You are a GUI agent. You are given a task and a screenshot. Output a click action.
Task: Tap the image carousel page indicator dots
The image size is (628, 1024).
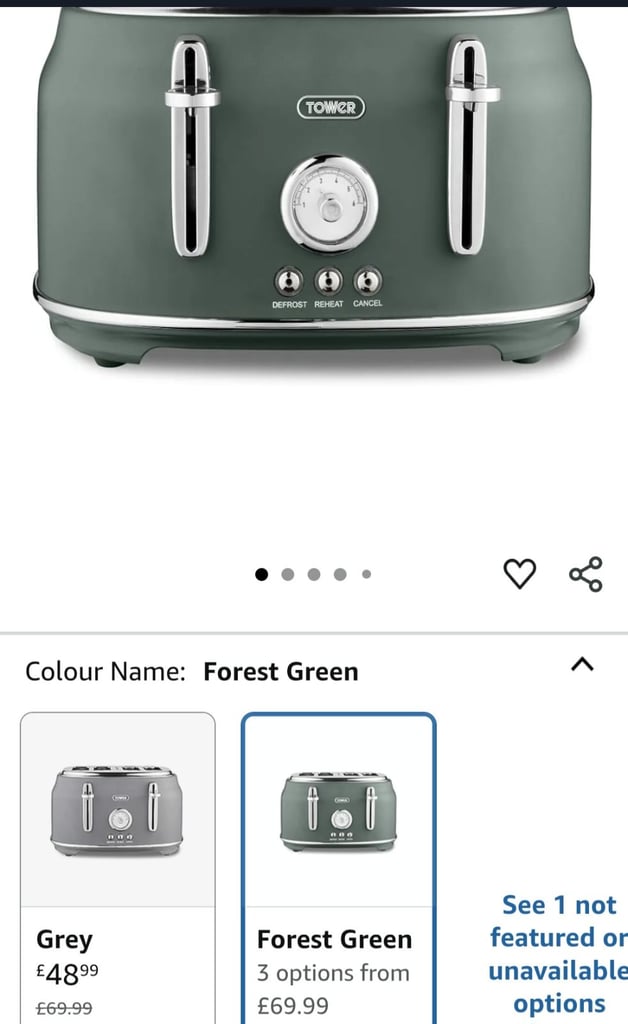pyautogui.click(x=313, y=574)
